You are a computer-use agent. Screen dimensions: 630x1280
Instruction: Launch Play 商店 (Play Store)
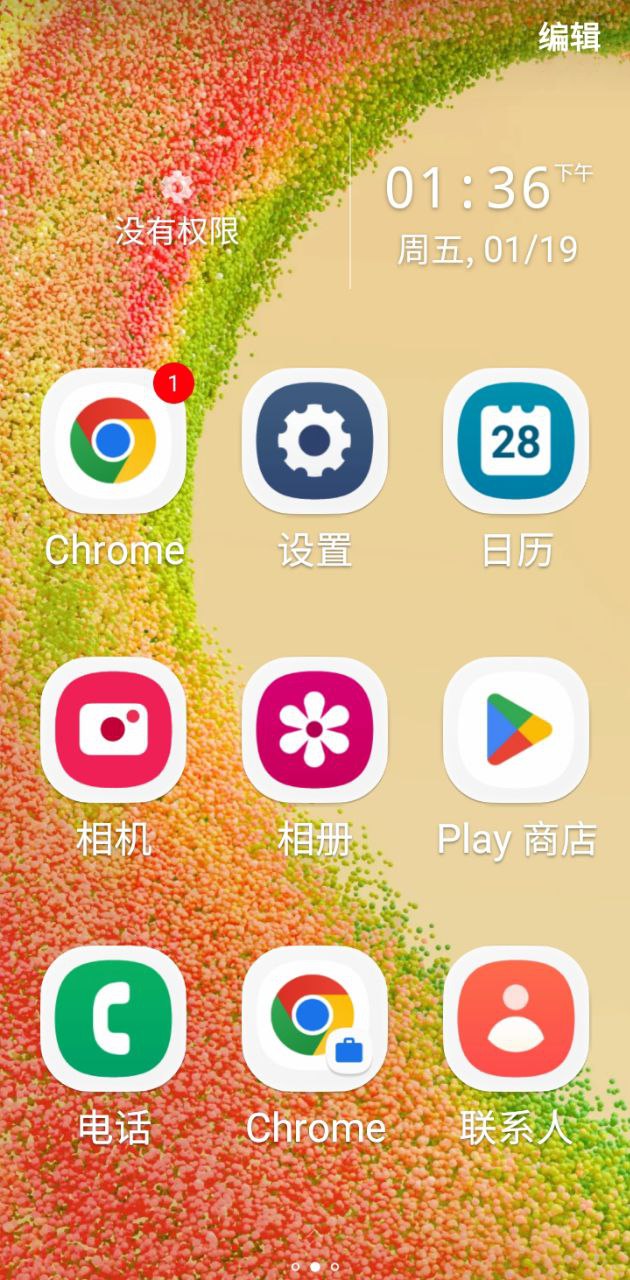click(516, 729)
